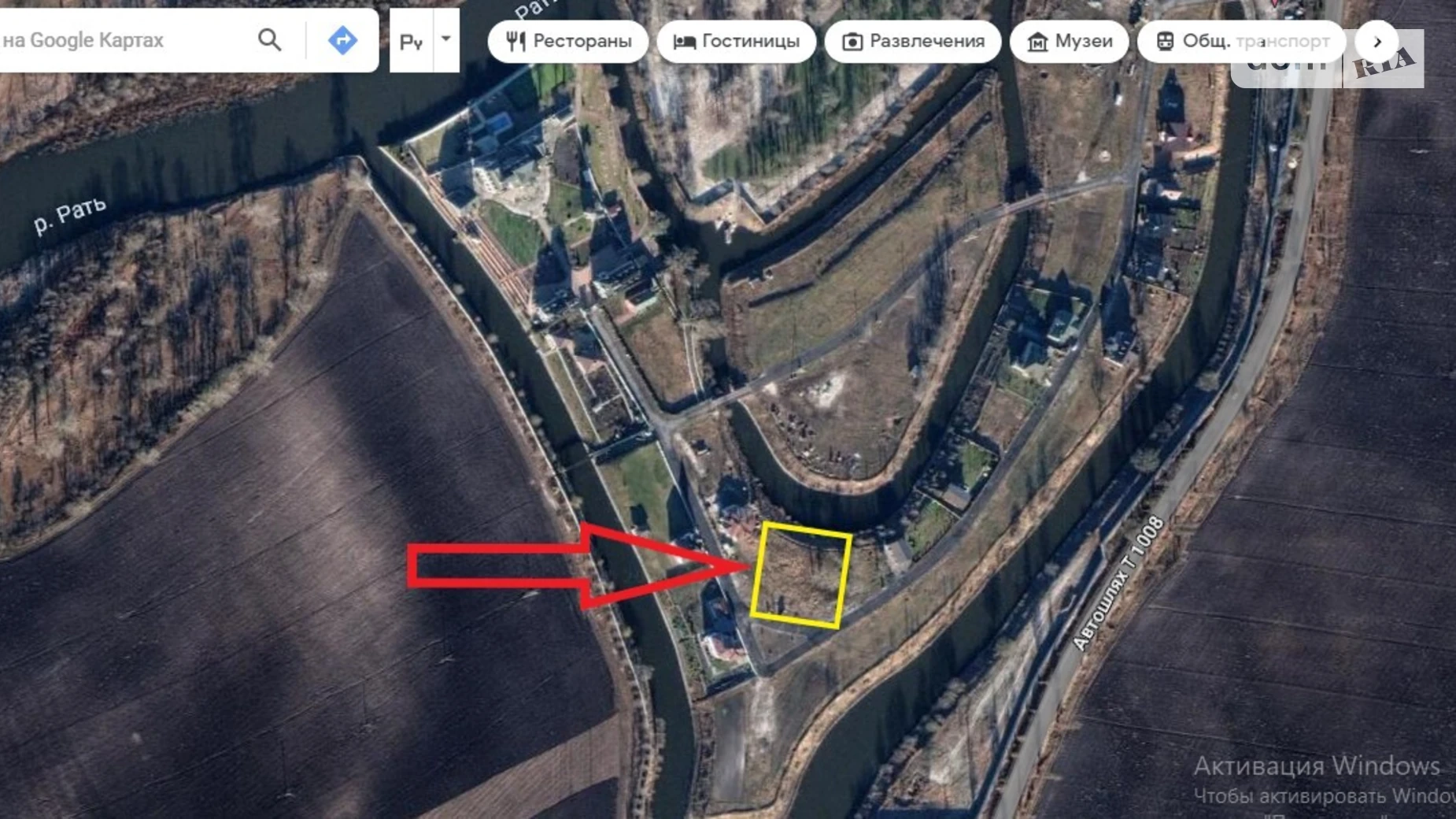Show Развлечения places on the map
The height and width of the screenshot is (819, 1456).
pos(913,41)
